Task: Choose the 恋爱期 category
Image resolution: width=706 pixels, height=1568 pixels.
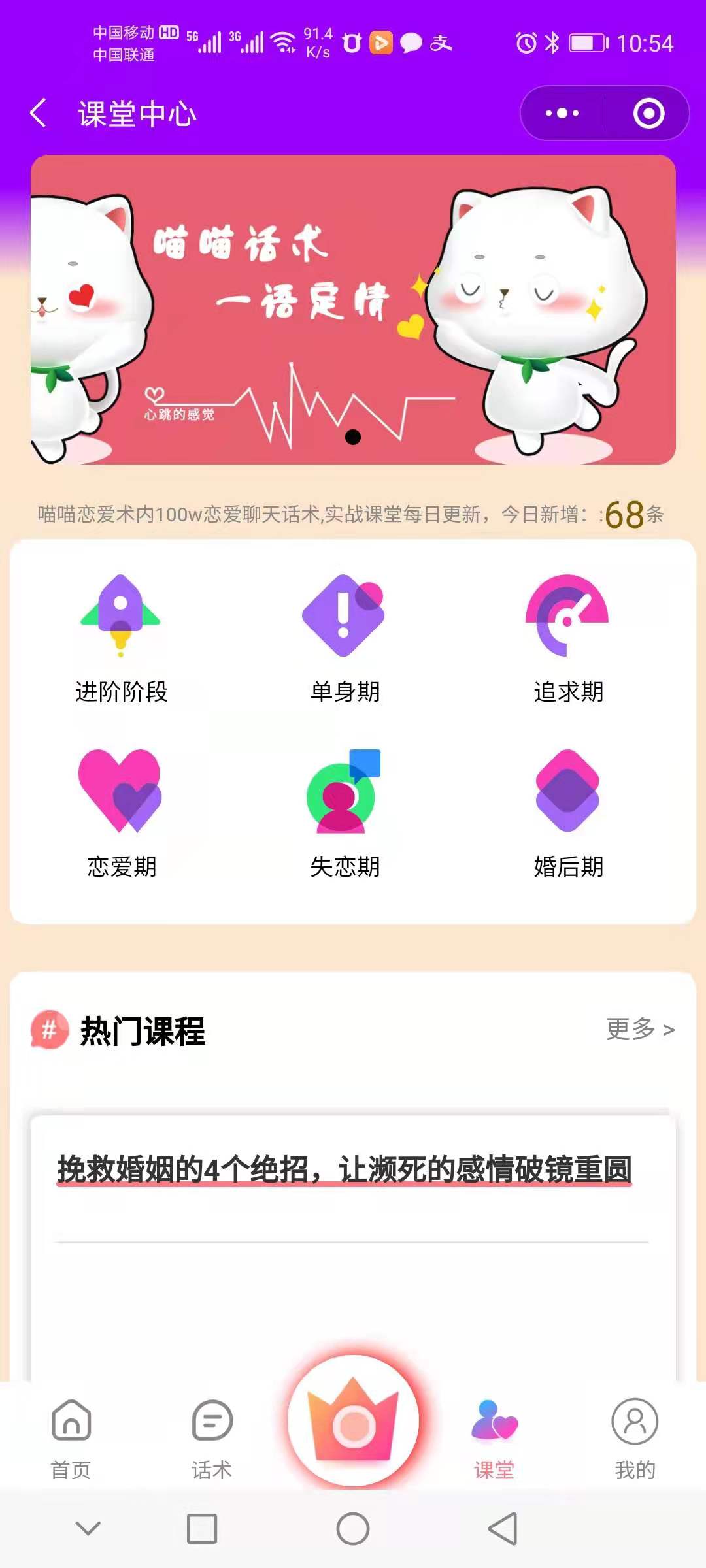Action: click(121, 812)
